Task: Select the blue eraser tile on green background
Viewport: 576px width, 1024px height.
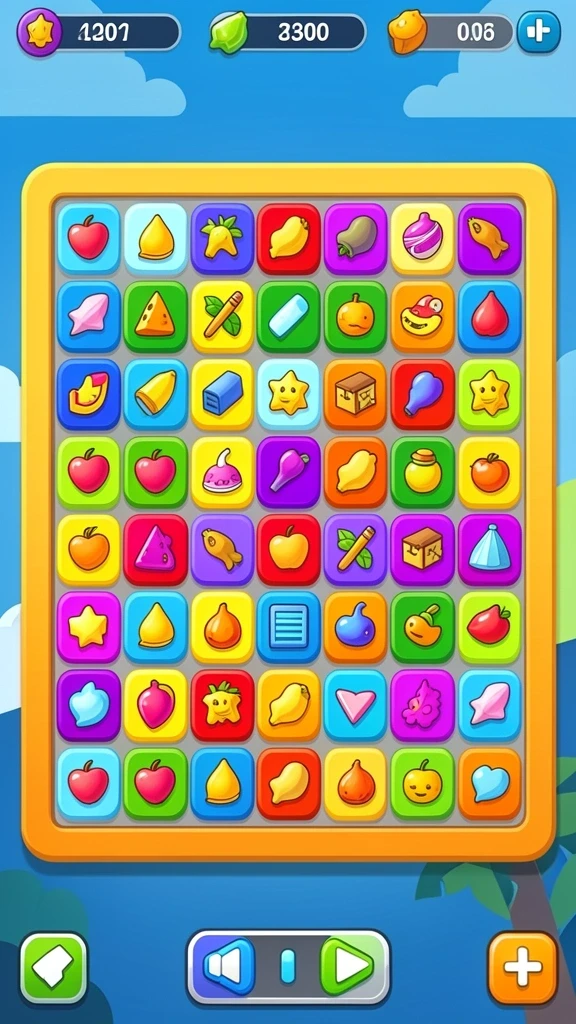Action: coord(289,316)
